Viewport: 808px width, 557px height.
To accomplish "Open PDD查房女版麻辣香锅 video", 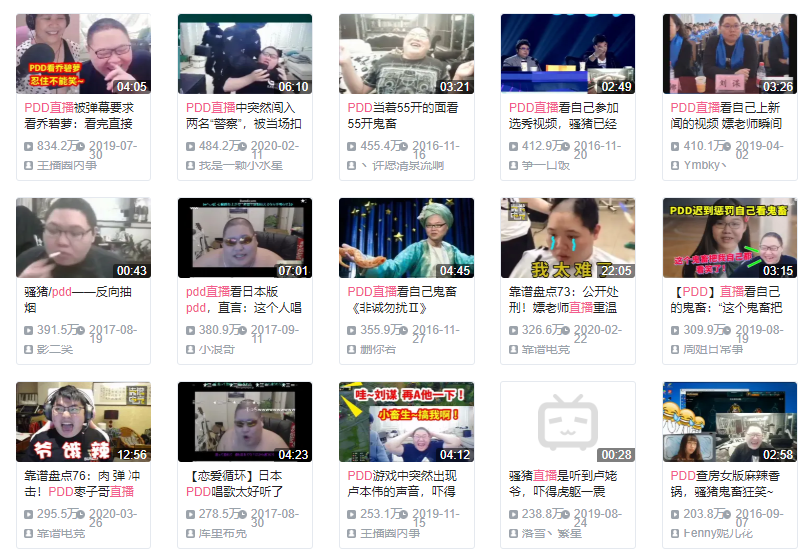I will [729, 422].
